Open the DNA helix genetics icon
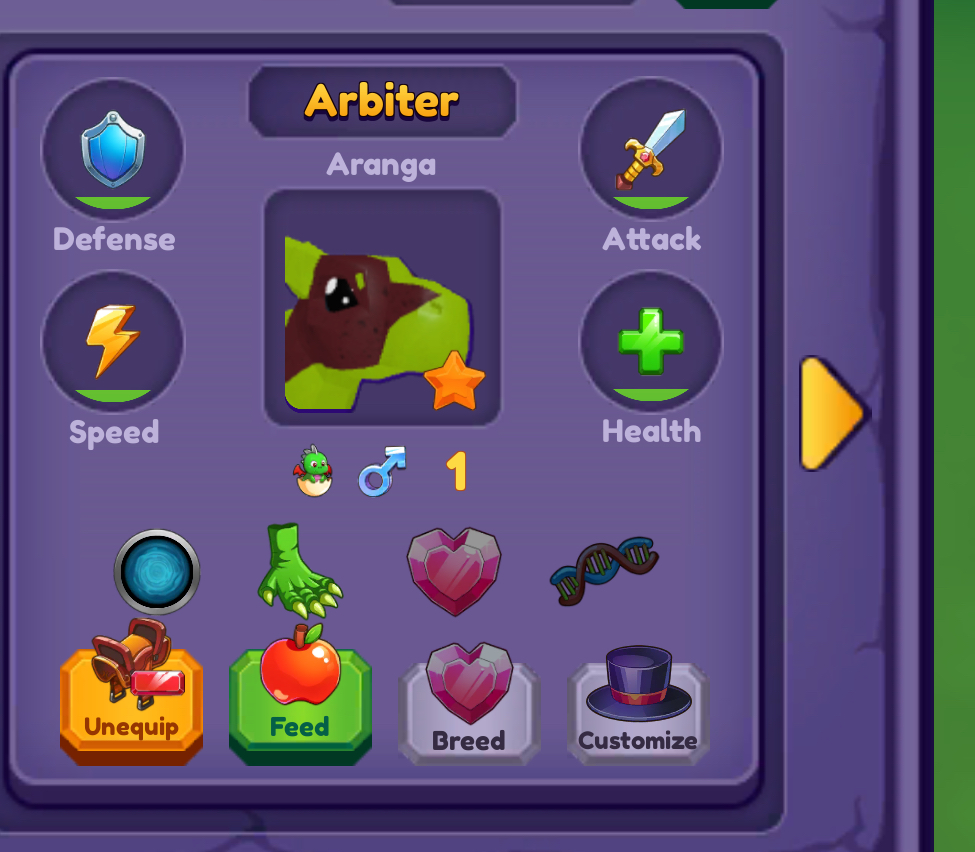The image size is (975, 852). click(604, 571)
